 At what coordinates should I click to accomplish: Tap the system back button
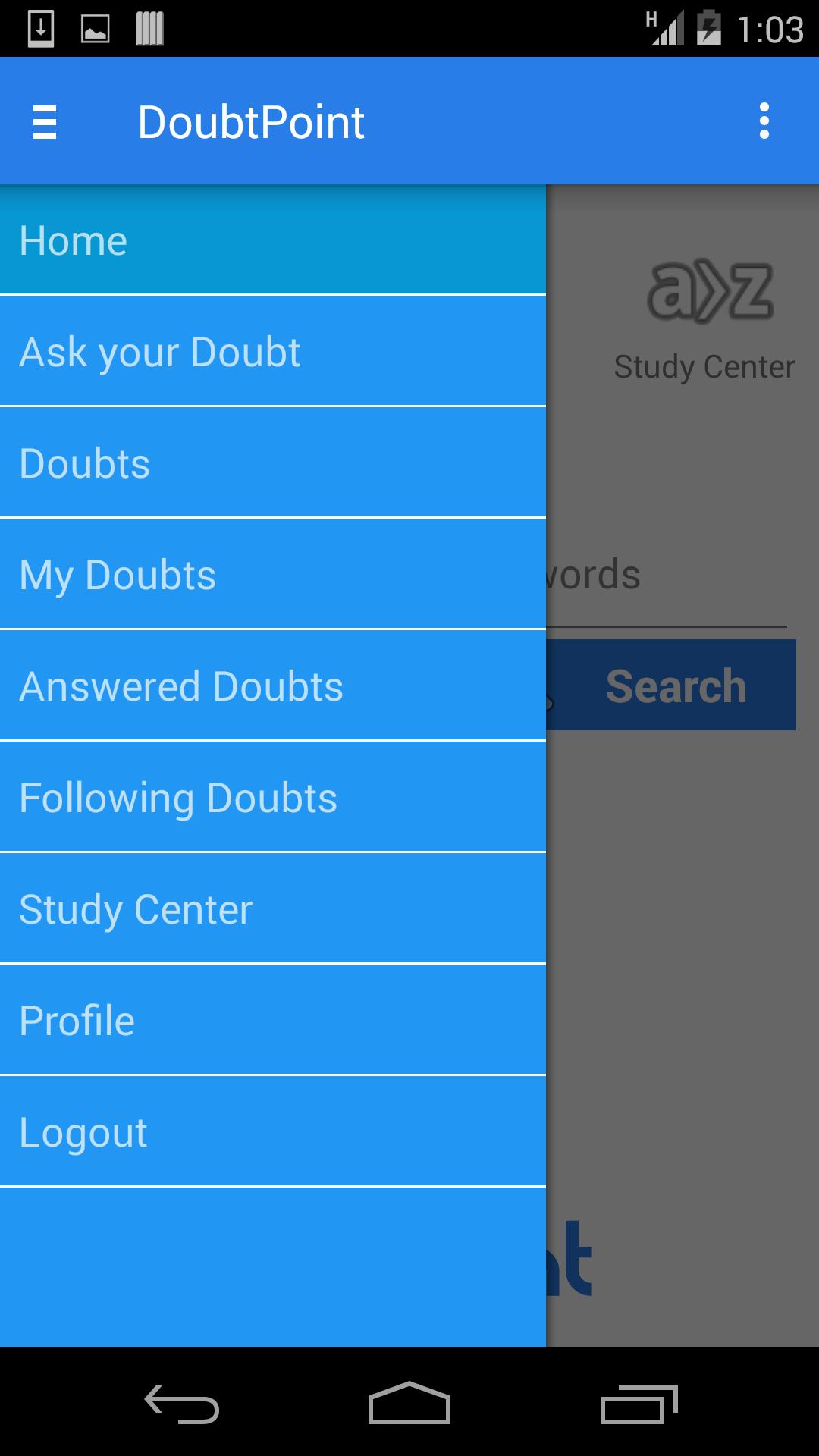182,1404
